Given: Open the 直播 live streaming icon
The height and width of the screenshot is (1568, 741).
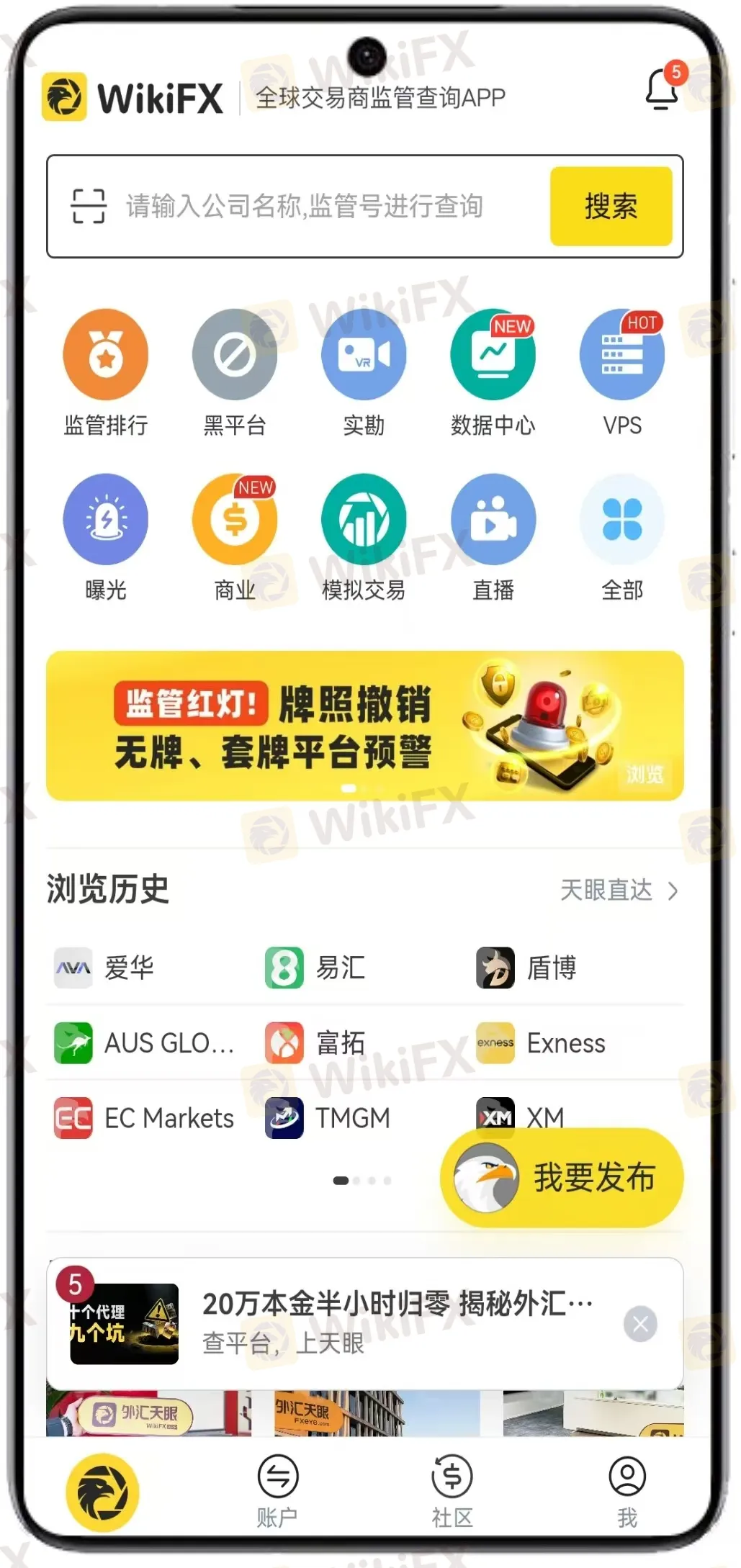Looking at the screenshot, I should pyautogui.click(x=493, y=518).
